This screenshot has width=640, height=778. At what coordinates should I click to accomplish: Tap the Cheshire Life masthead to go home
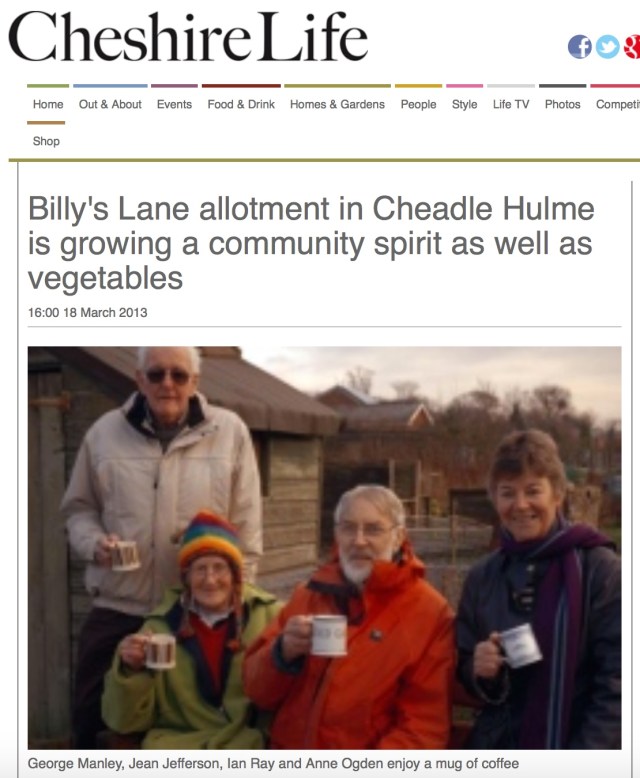click(x=188, y=38)
